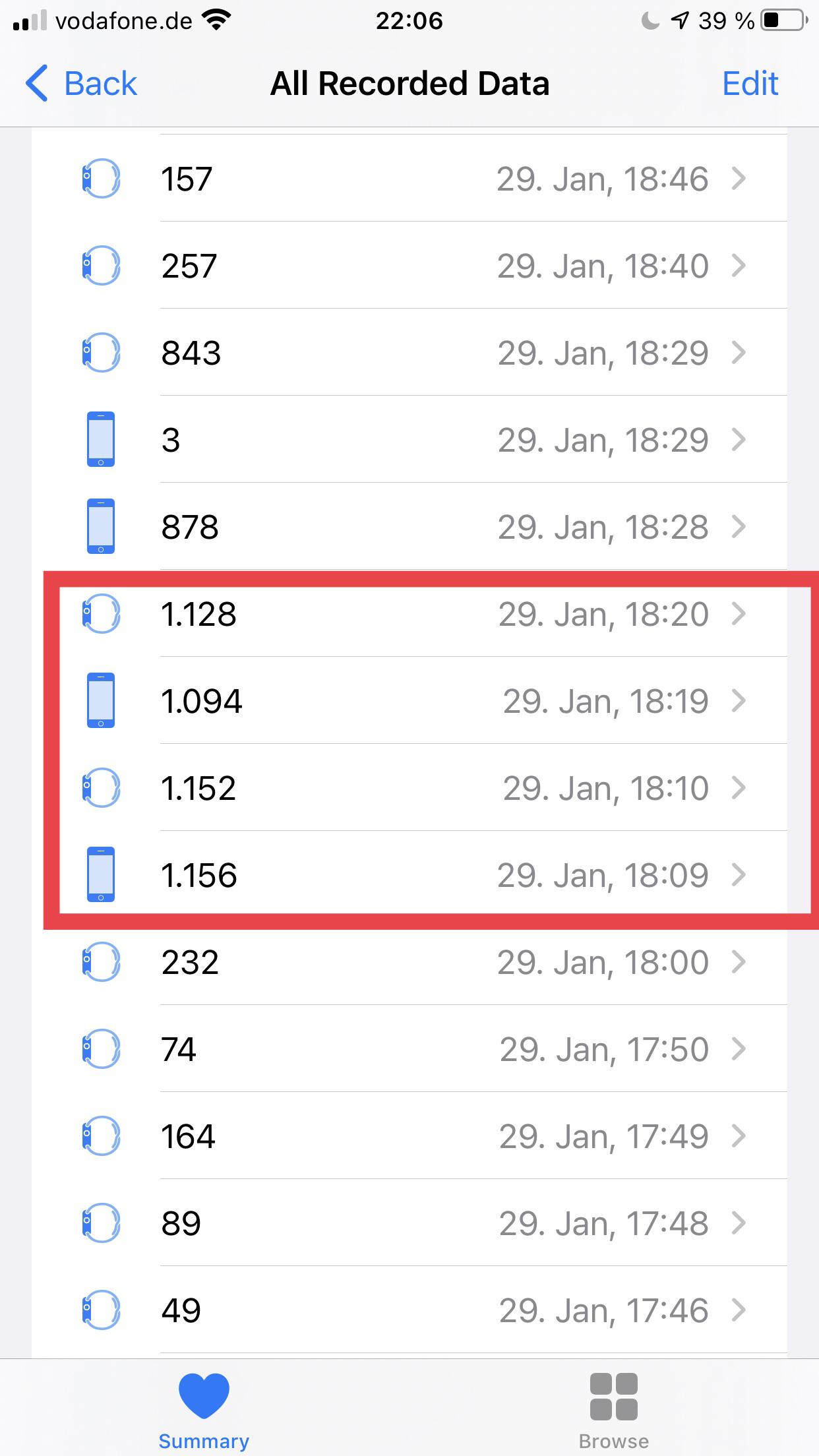Tap the battery indicator in the status bar

(781, 20)
